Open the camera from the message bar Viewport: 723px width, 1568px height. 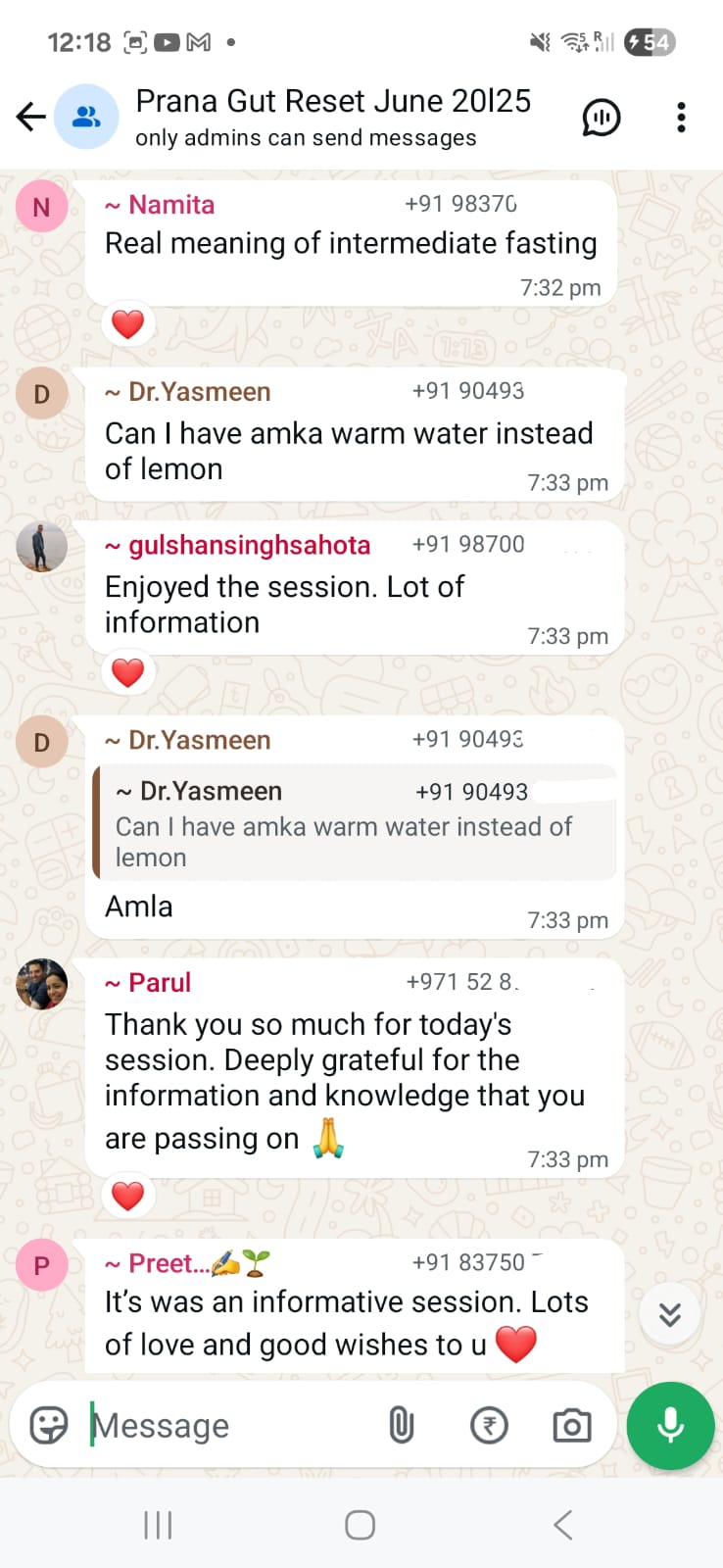572,1425
